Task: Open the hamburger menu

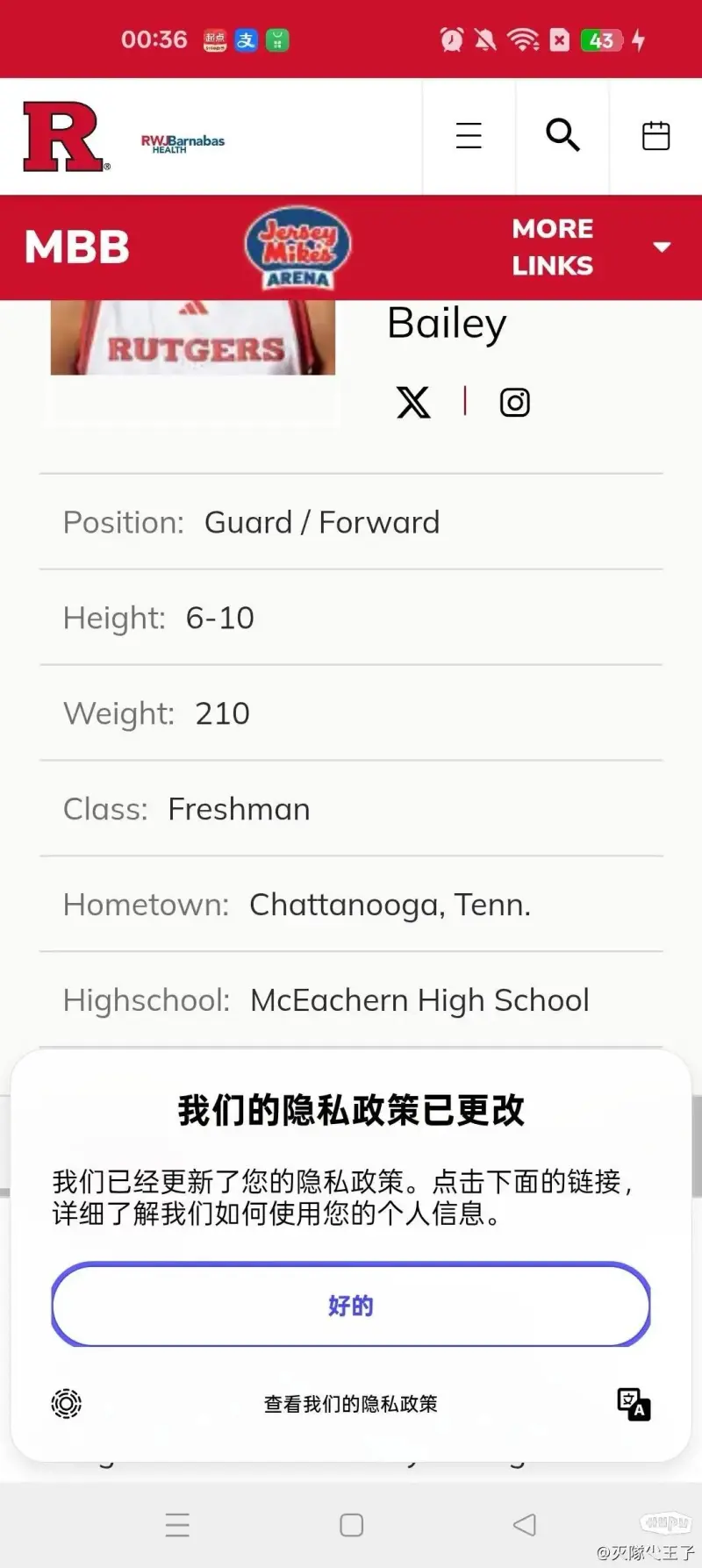Action: [469, 136]
